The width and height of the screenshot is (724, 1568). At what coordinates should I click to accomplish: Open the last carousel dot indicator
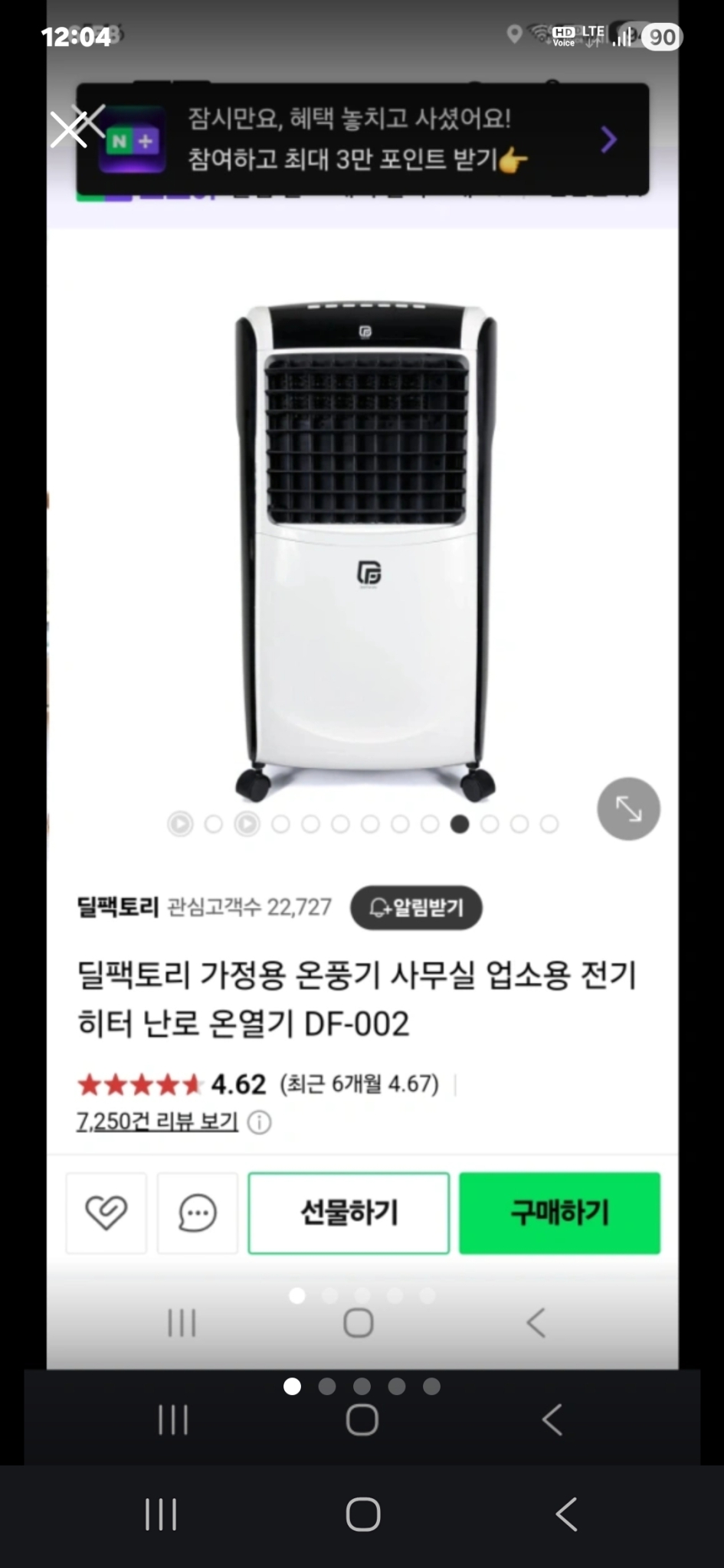(549, 824)
